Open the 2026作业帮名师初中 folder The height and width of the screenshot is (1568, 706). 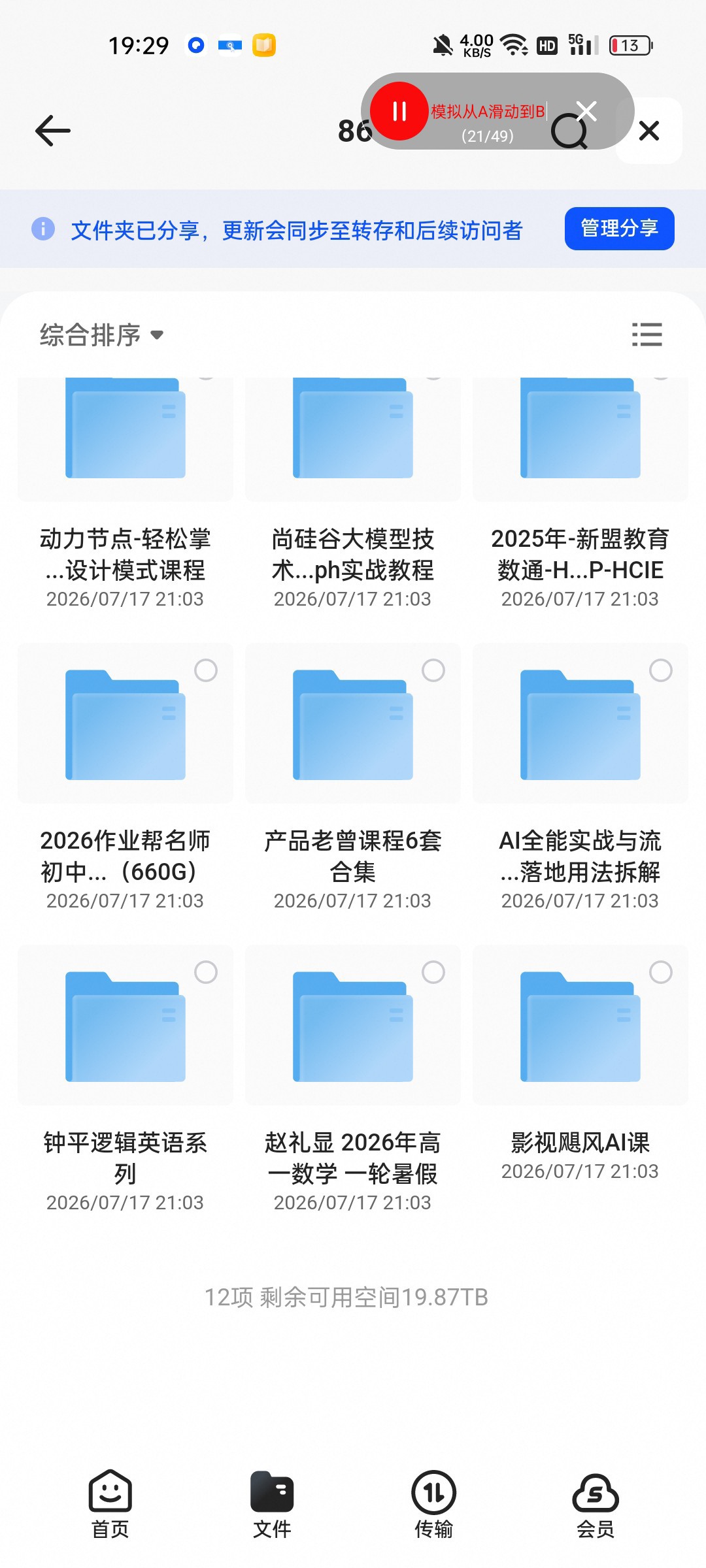125,777
